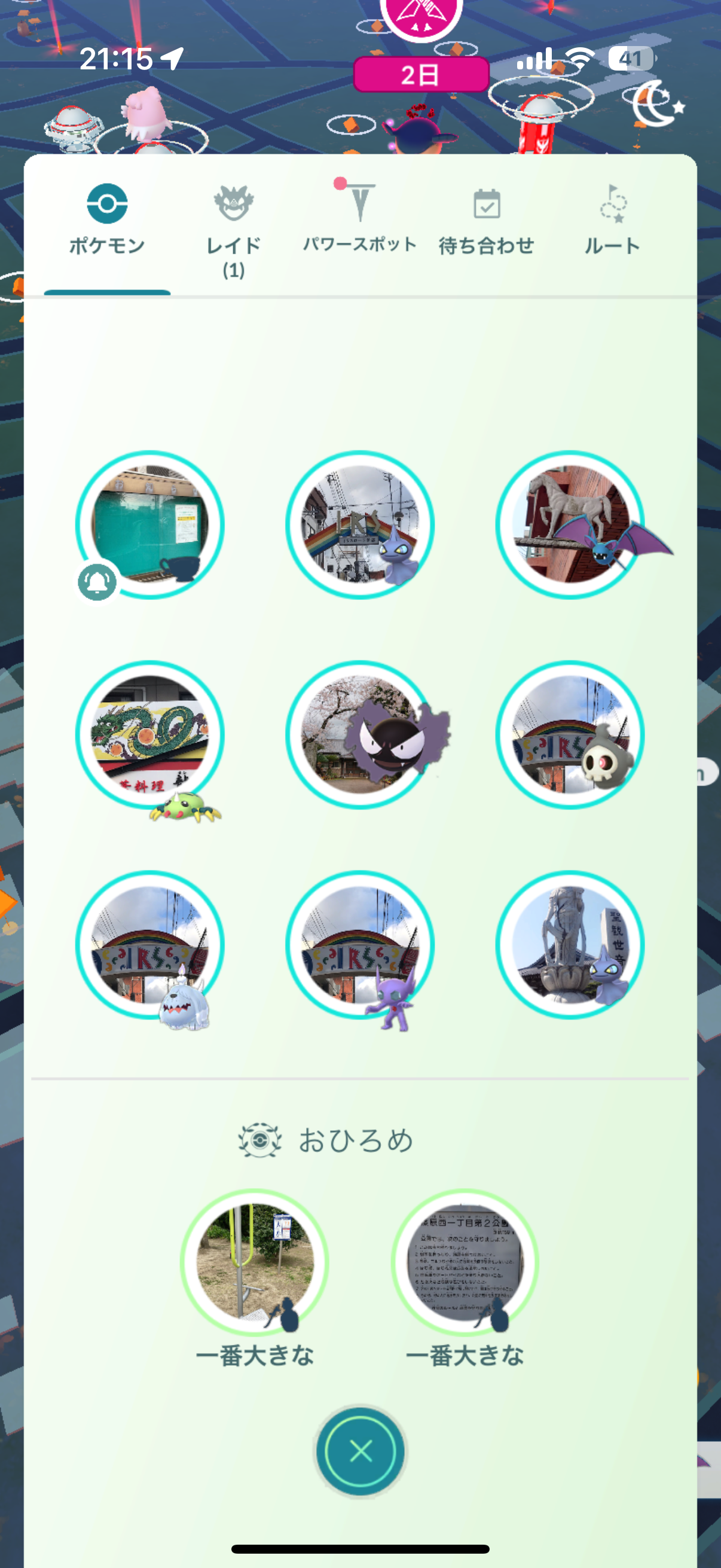Track the white Pokémon at rainbow arch stop
721x1568 pixels.
click(x=149, y=945)
